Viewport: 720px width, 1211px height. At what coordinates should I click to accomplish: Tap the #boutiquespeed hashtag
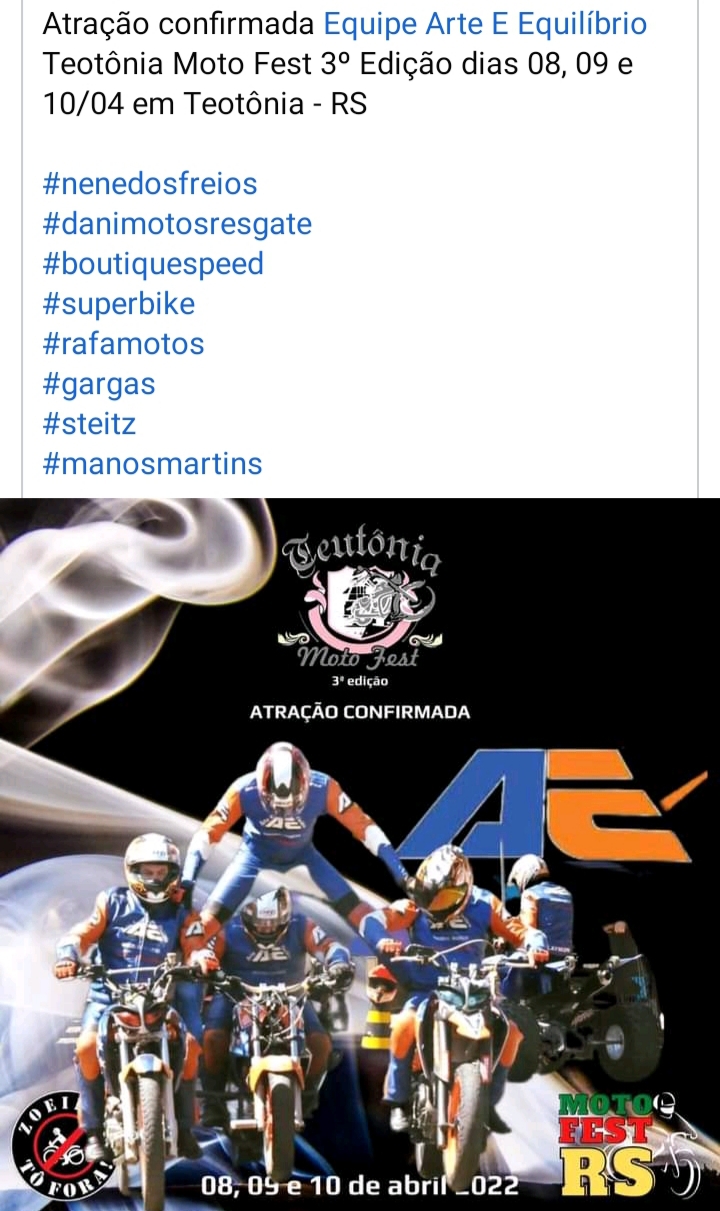coord(154,264)
